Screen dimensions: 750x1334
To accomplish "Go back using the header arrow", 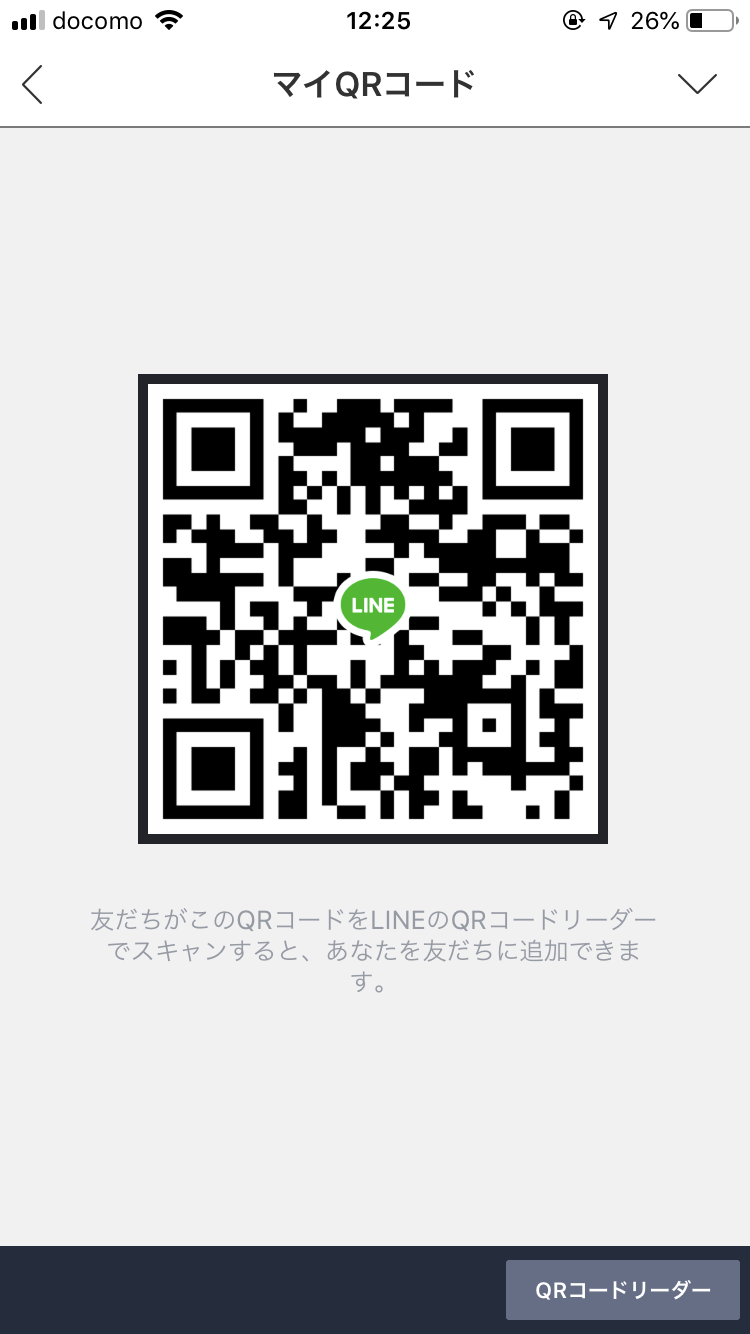I will (33, 84).
